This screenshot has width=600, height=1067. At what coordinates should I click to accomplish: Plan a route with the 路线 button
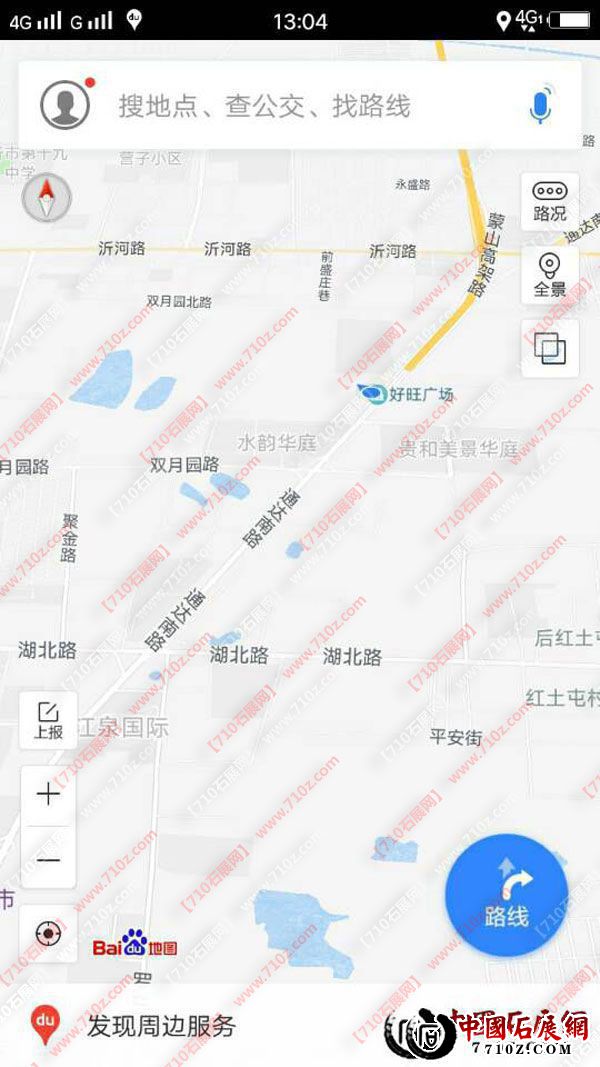pyautogui.click(x=507, y=896)
